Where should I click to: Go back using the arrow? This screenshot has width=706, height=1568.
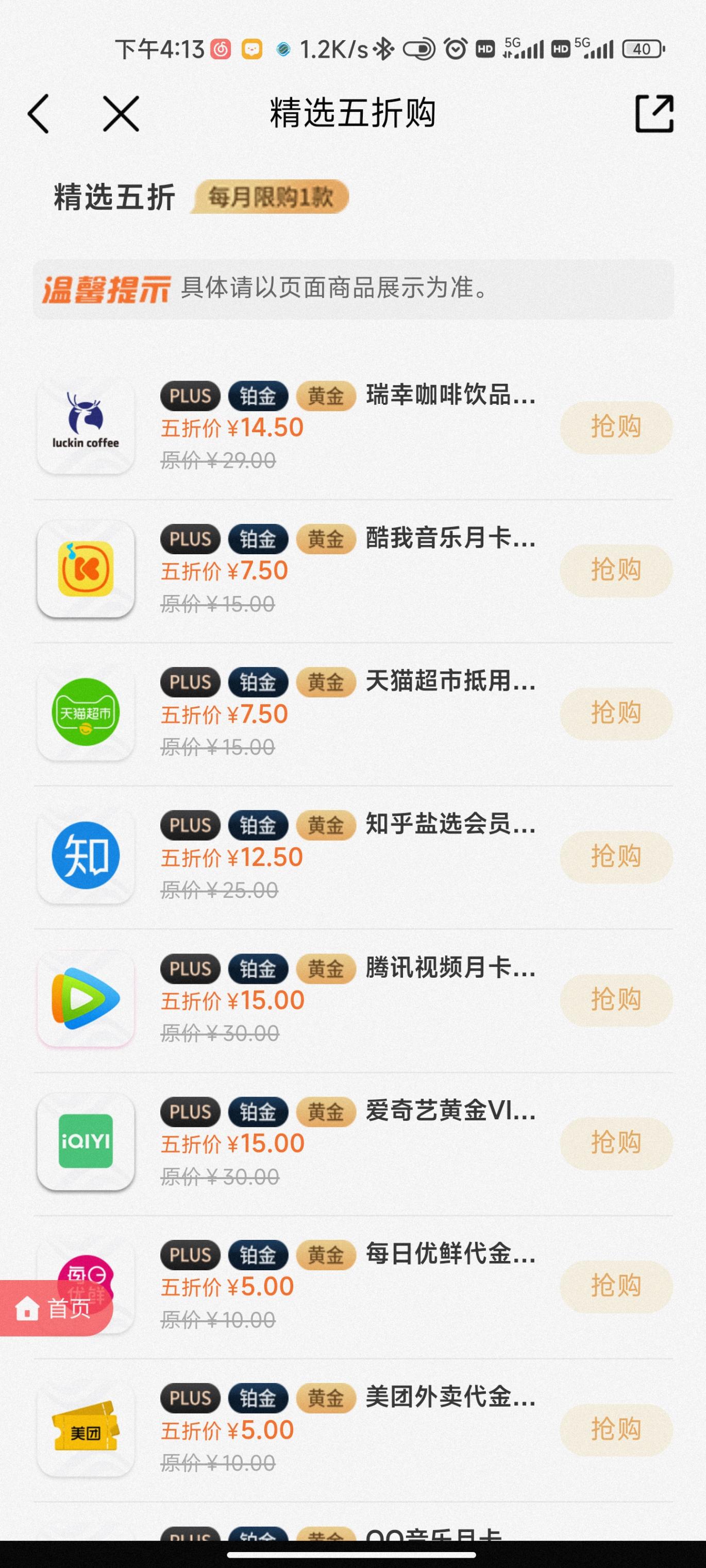(38, 114)
